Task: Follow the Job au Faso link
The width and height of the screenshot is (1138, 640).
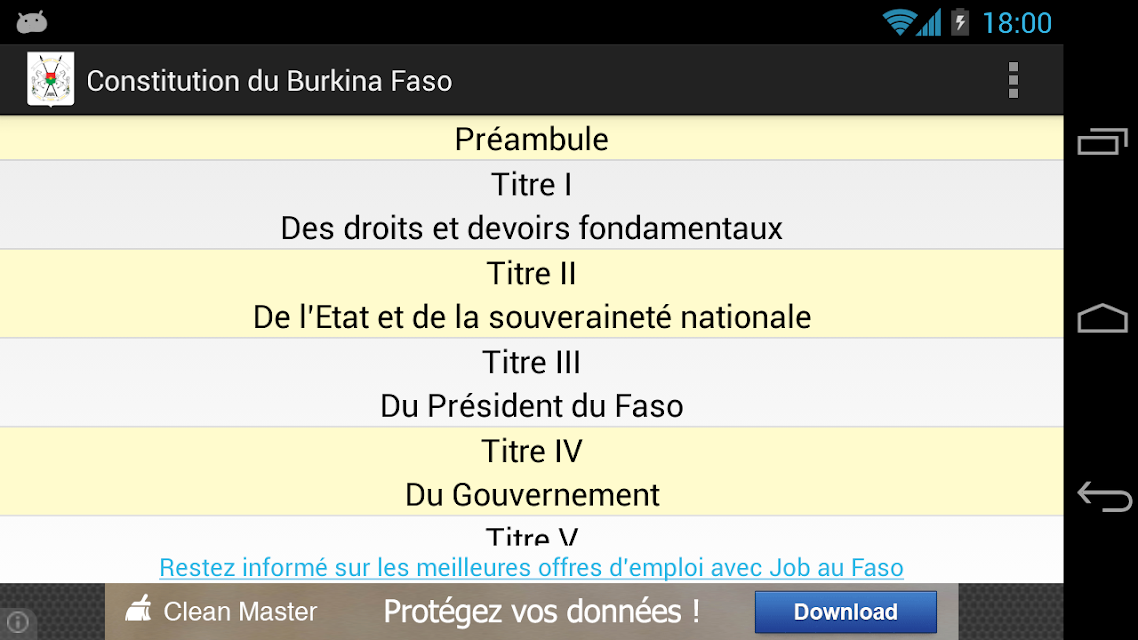Action: pos(531,567)
